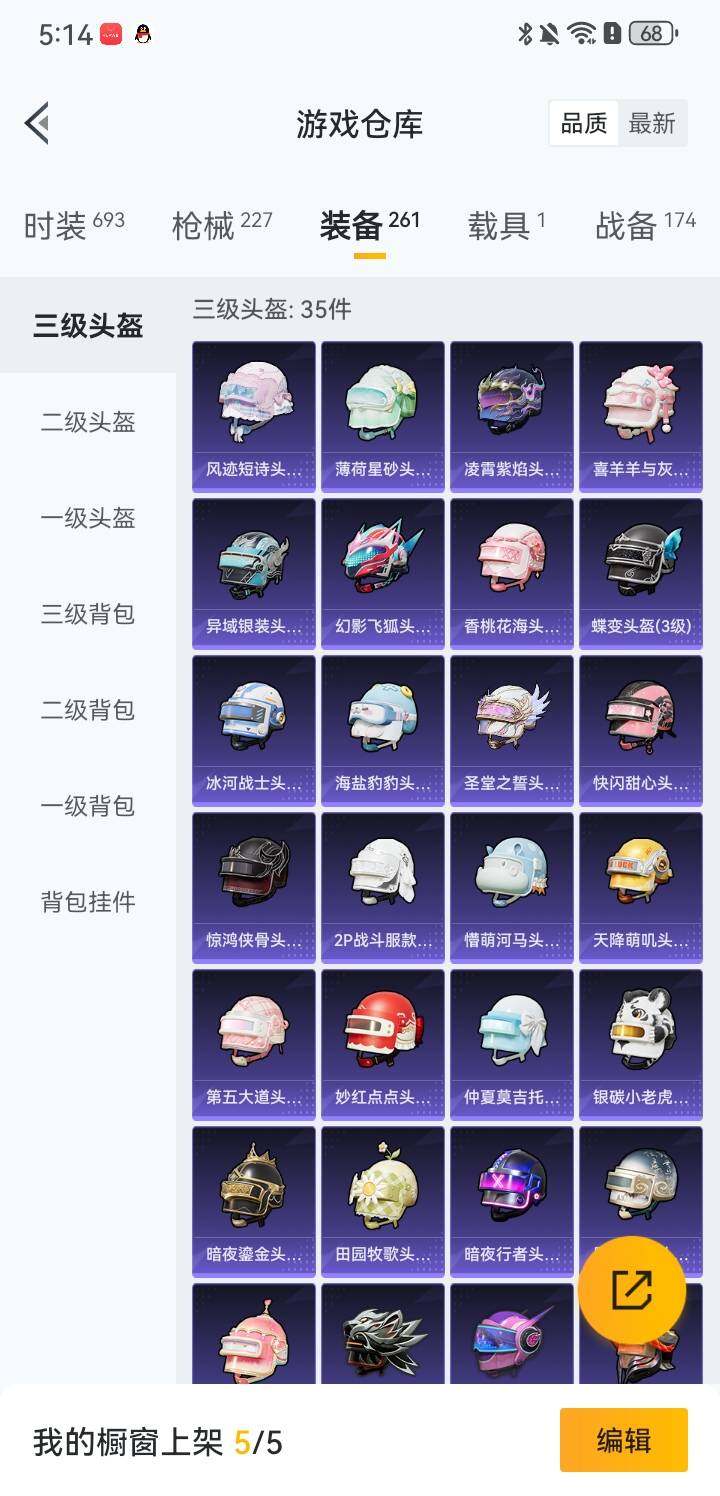Select the 一级头盔 category

[88, 518]
